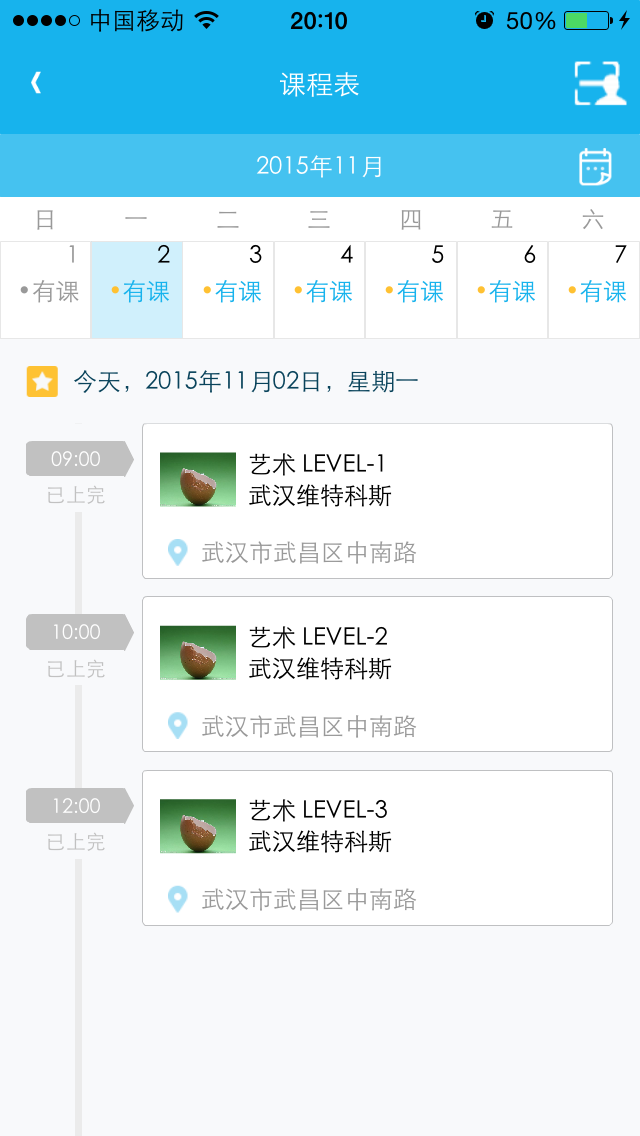This screenshot has width=640, height=1136.
Task: Pick day 6 in the week row
Action: click(x=502, y=289)
